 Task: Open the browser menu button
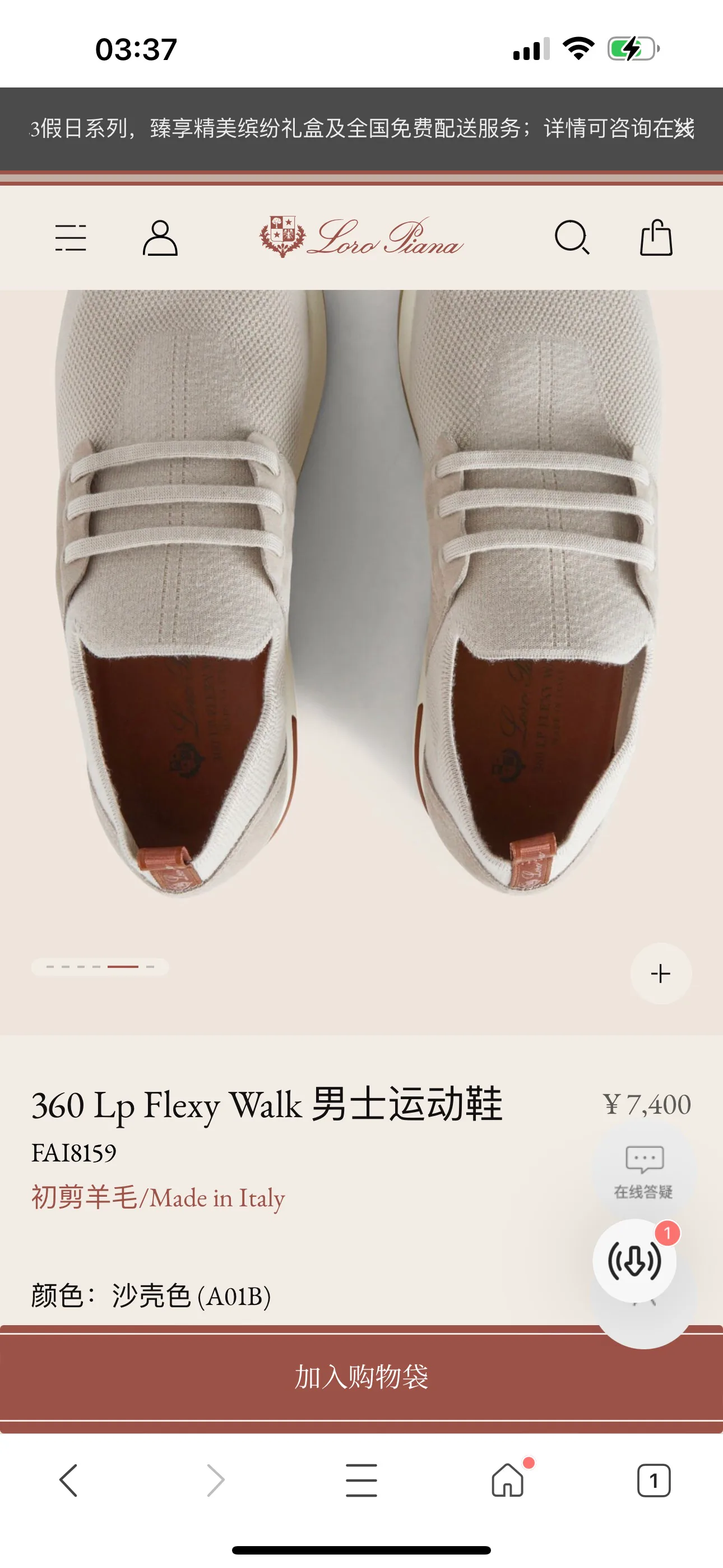361,1481
